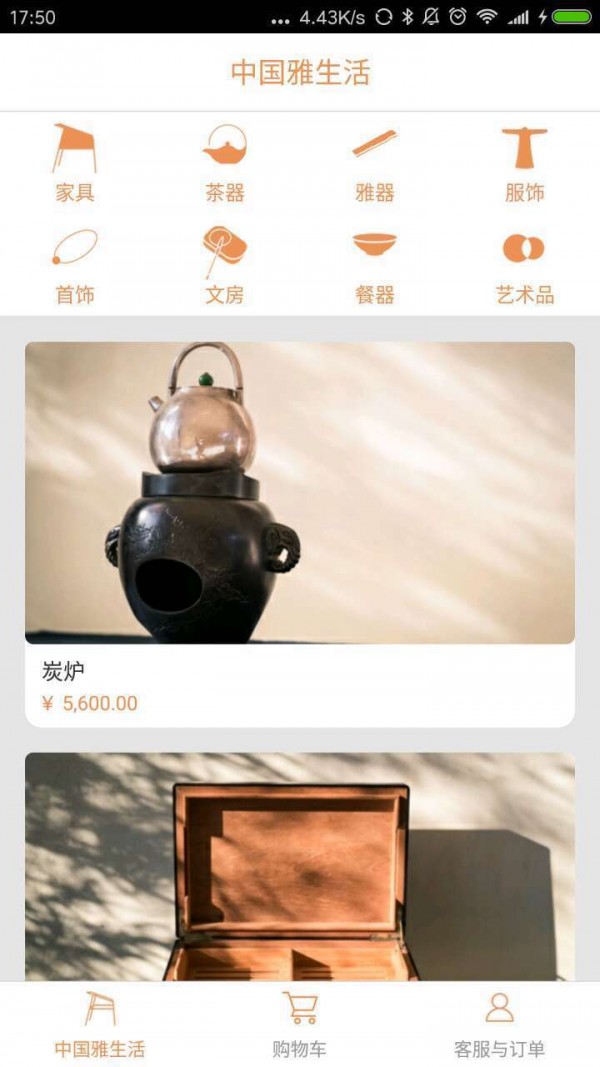Open the 家具 furniture category
This screenshot has height=1067, width=600.
[75, 163]
